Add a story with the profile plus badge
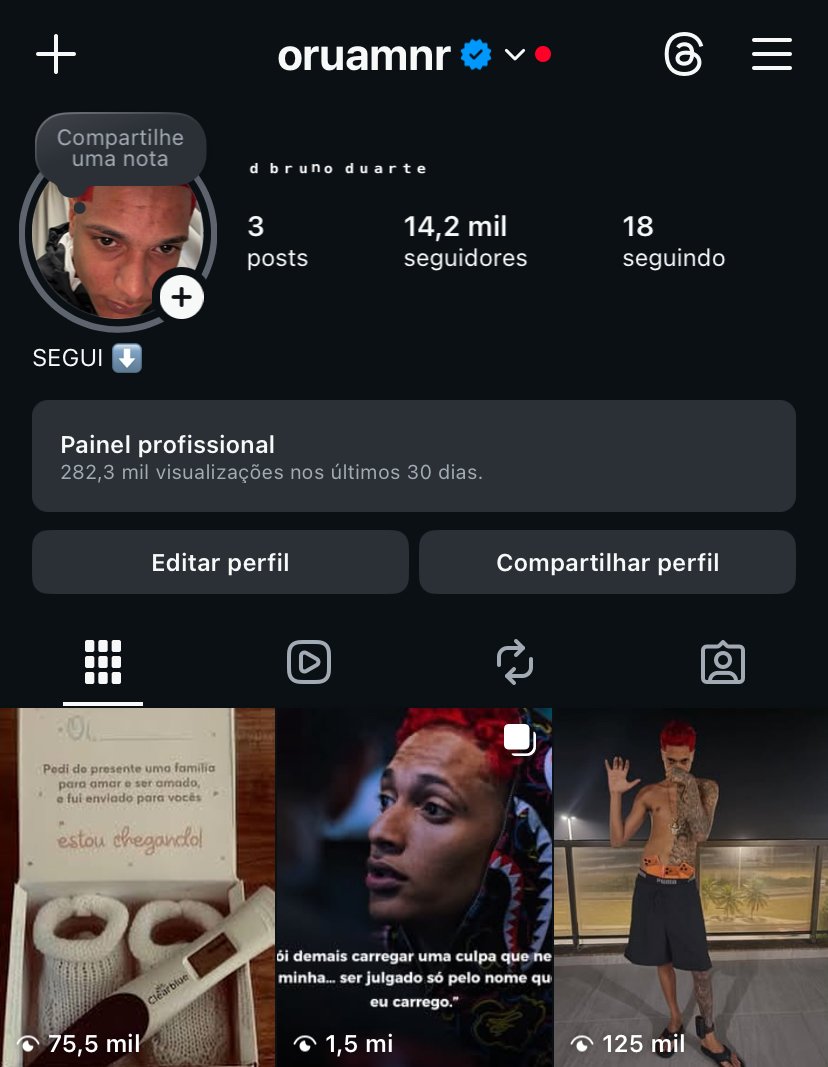The height and width of the screenshot is (1067, 828). point(182,297)
